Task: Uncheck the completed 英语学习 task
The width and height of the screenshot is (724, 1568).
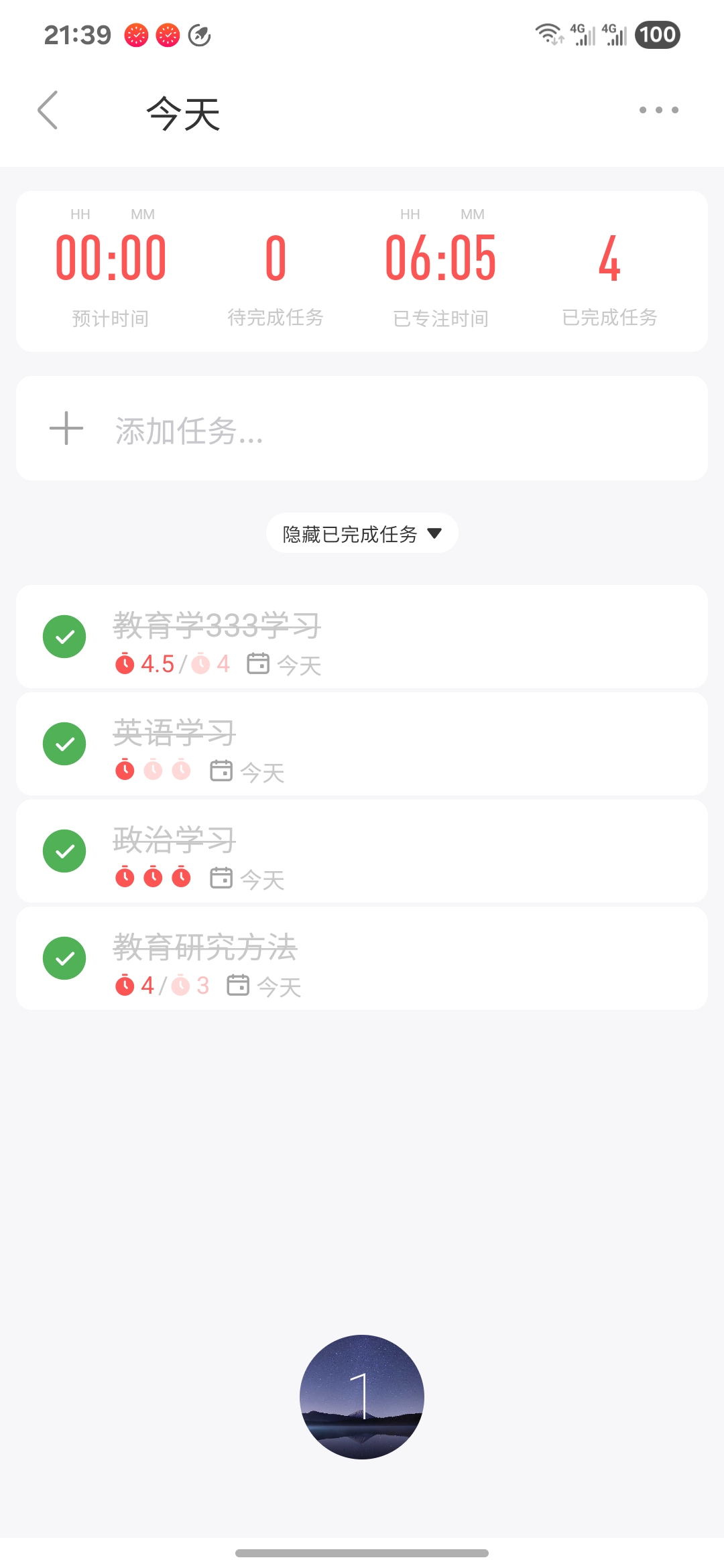Action: [x=64, y=744]
